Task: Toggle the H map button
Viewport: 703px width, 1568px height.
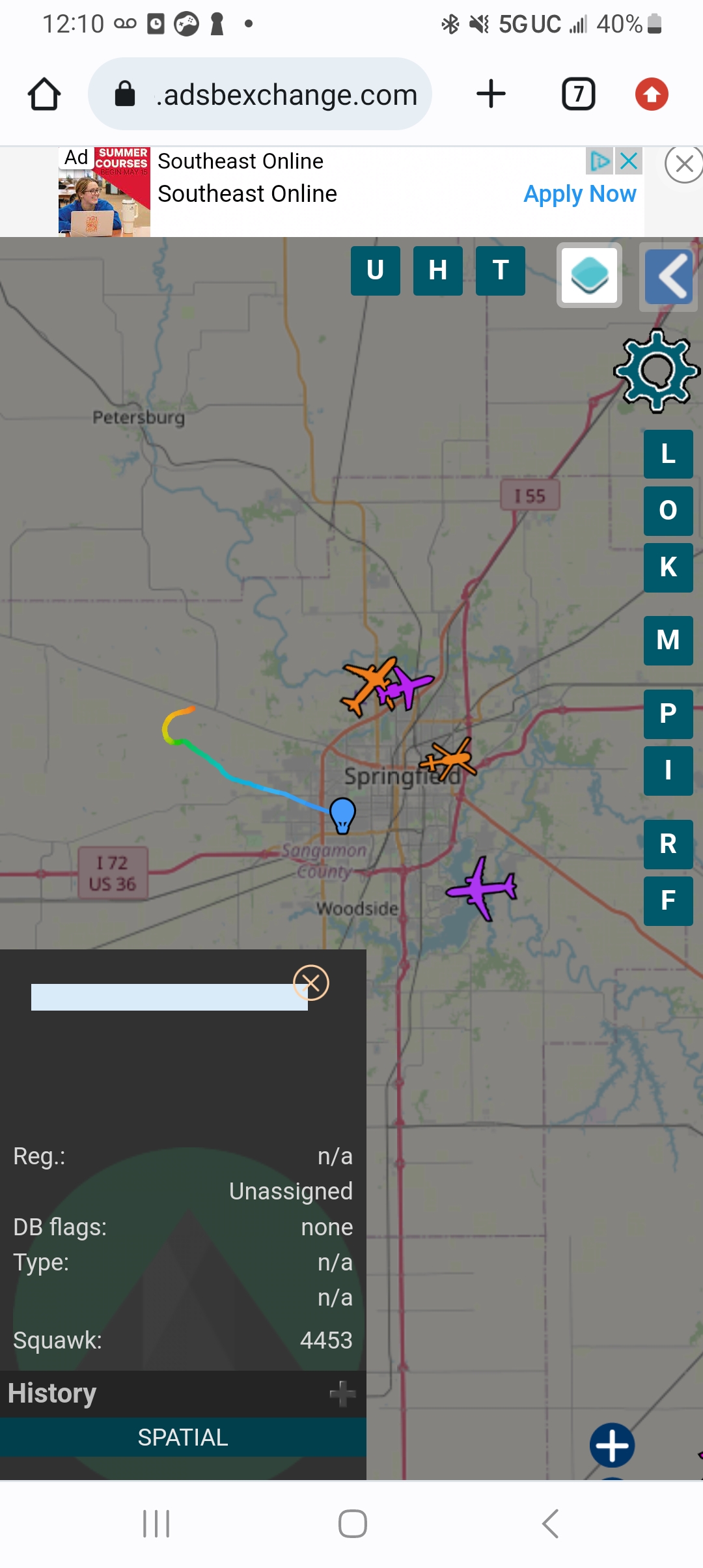Action: tap(438, 271)
